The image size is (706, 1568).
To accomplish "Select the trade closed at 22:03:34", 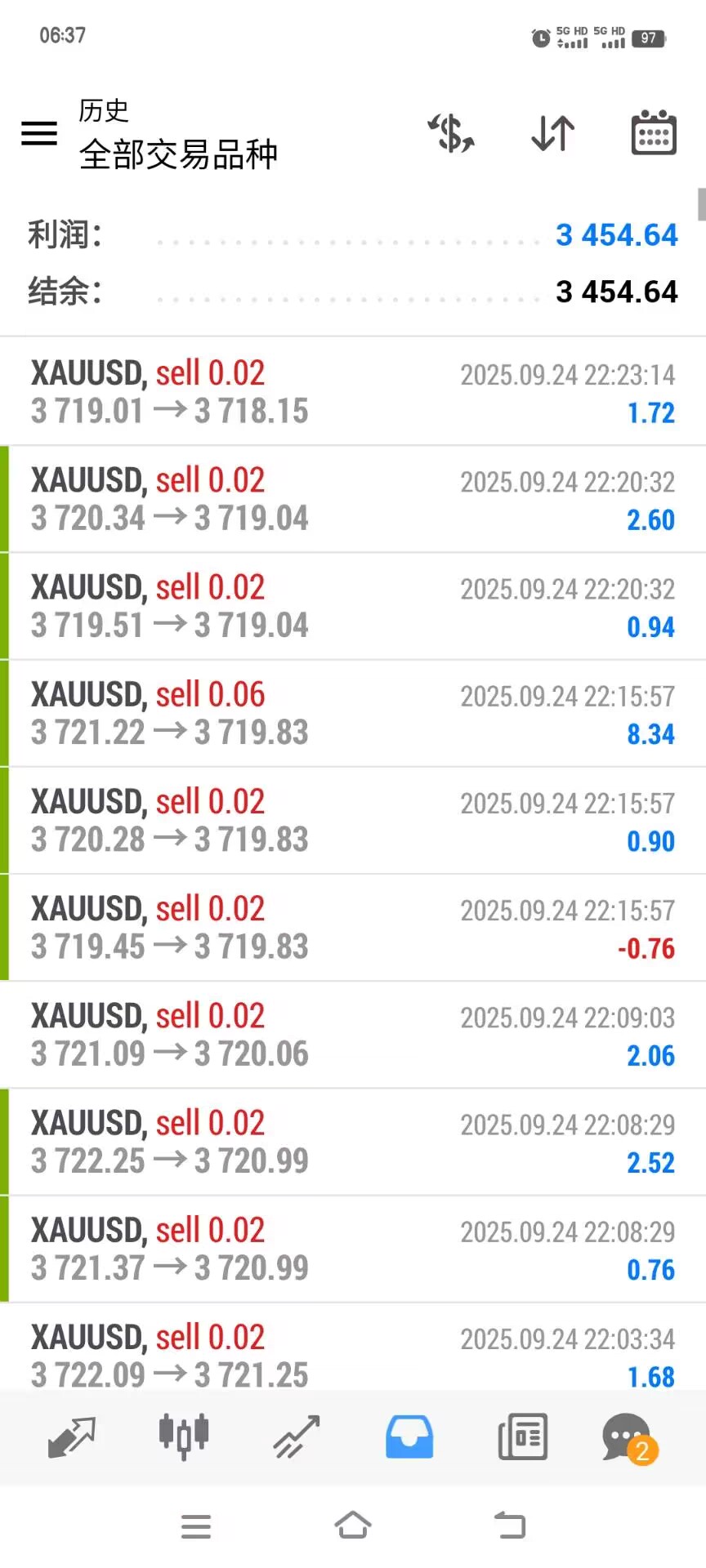I will click(x=353, y=1352).
